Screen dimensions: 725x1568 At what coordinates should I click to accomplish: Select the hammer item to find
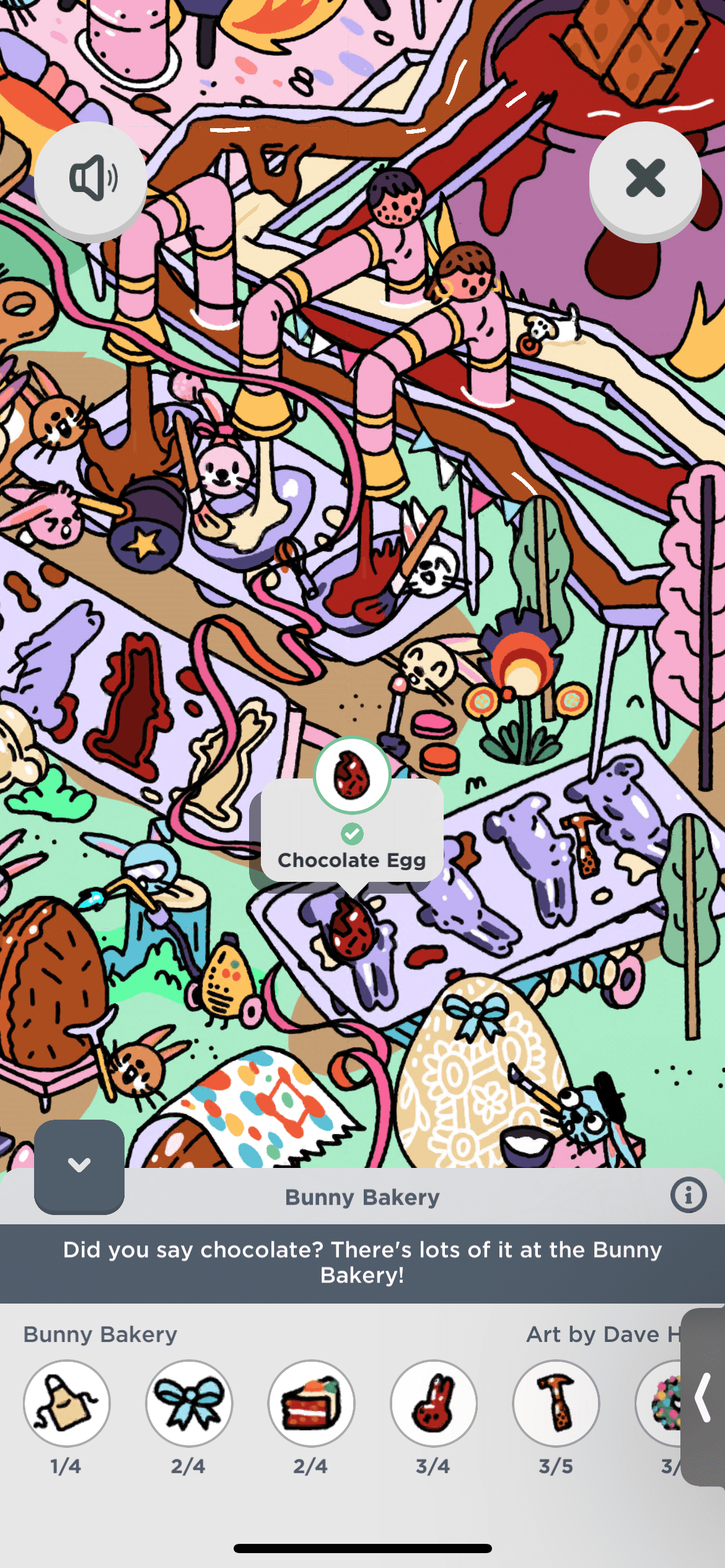point(556,1403)
